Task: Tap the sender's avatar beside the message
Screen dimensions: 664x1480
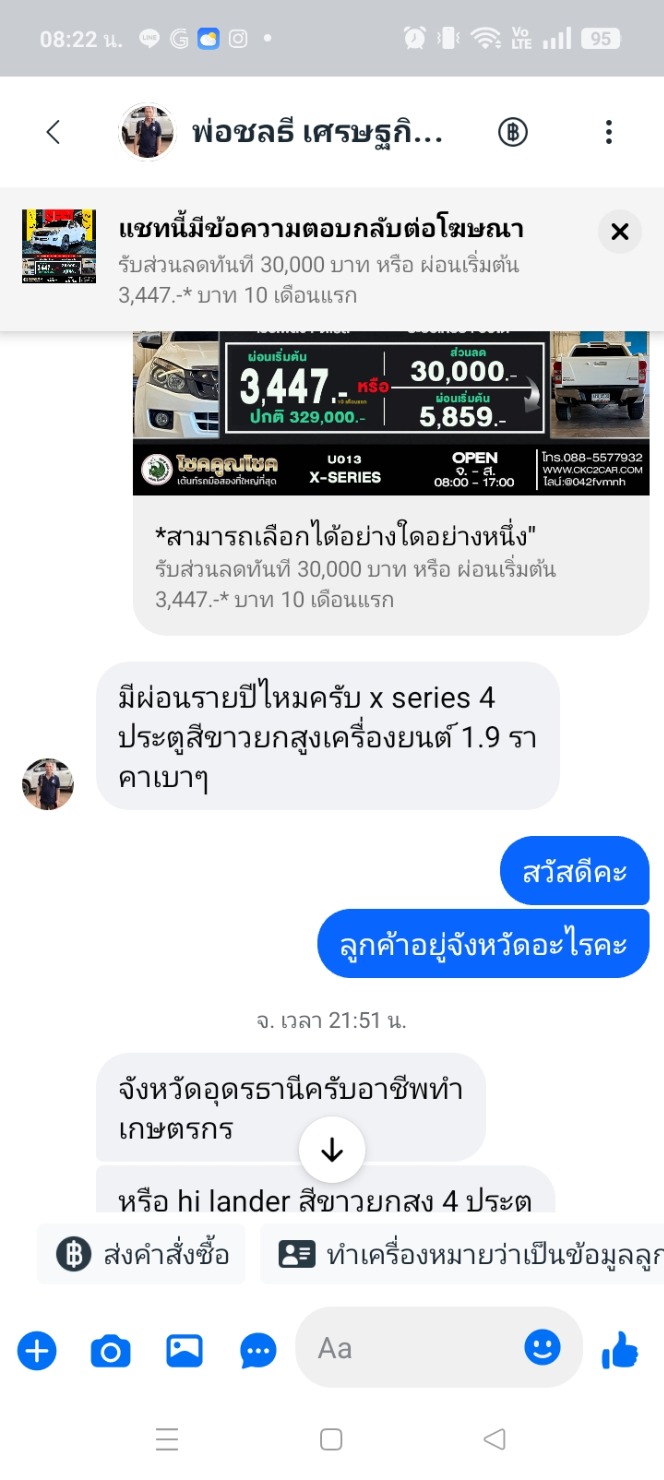Action: [48, 784]
